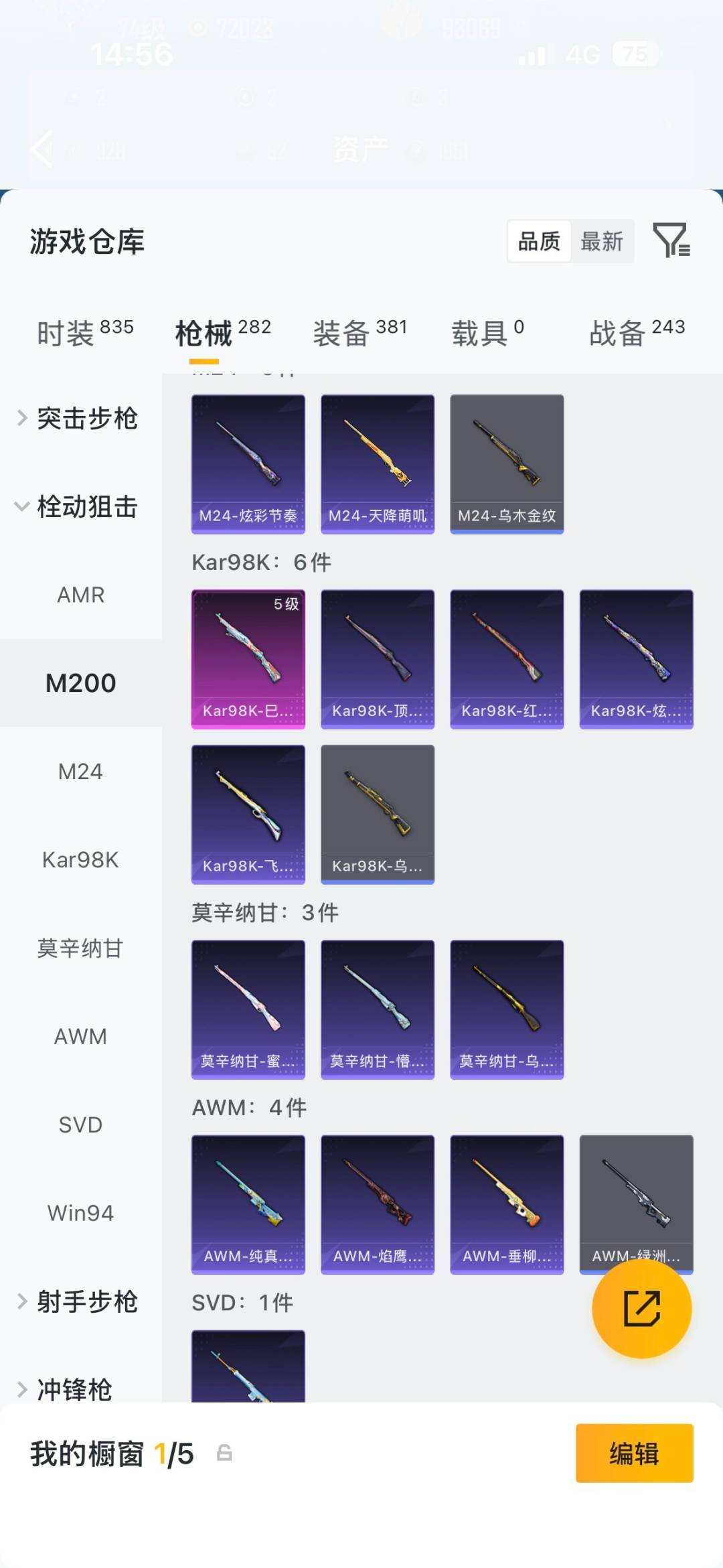Screen dimensions: 723x1568
Task: Expand the 突击步枪 category
Action: pos(80,418)
